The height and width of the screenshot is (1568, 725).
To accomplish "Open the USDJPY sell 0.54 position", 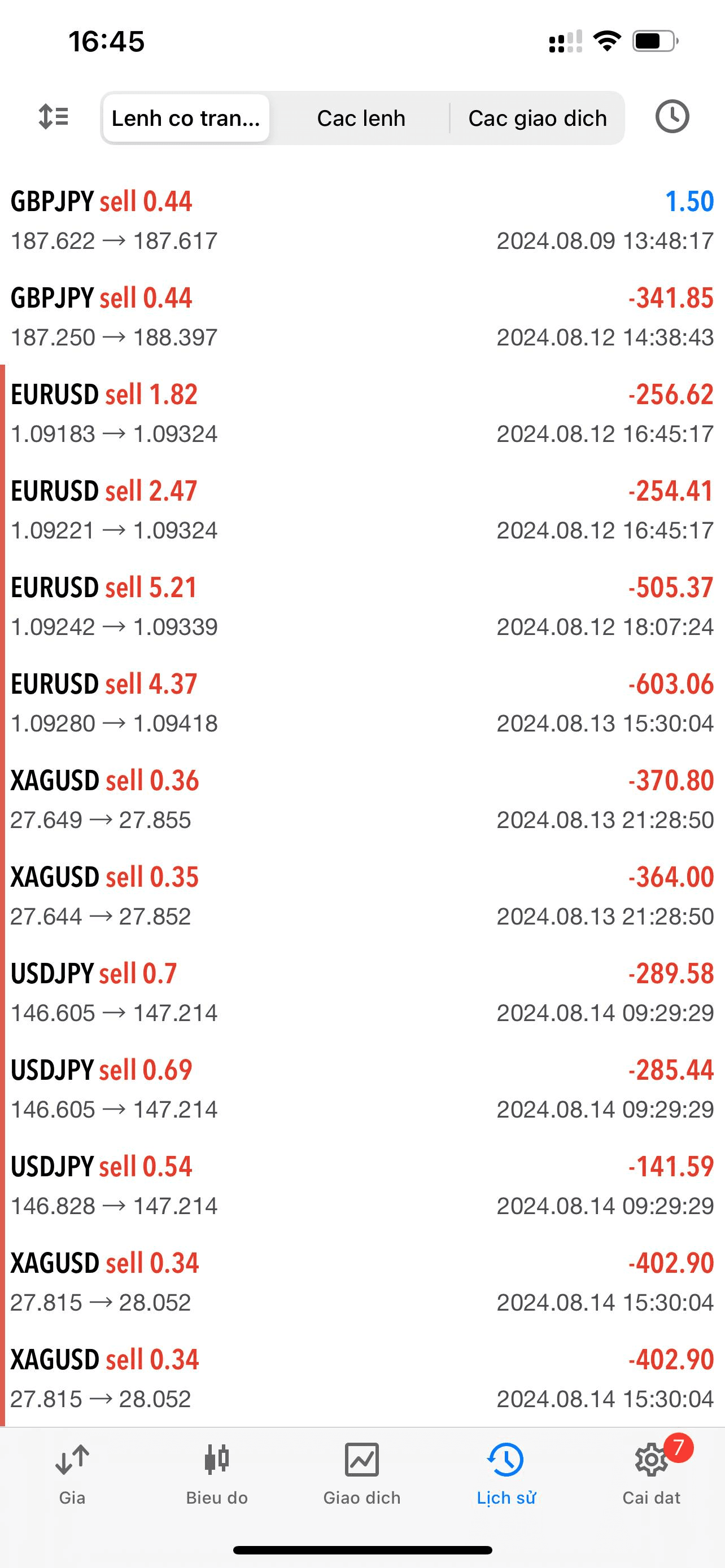I will tap(362, 1185).
